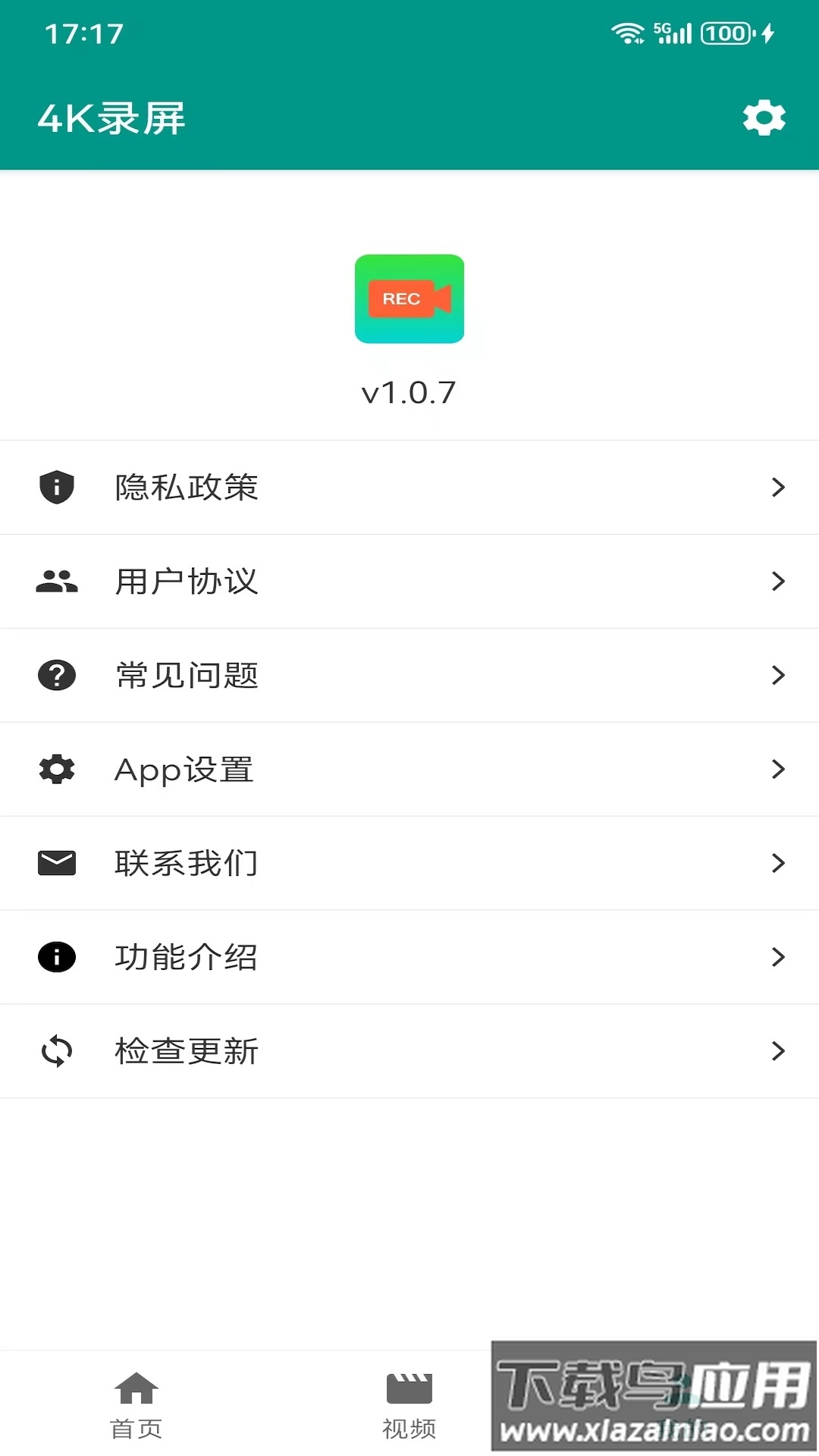Switch to the 首页 tab
This screenshot has height=1456, width=819.
pos(136,1410)
